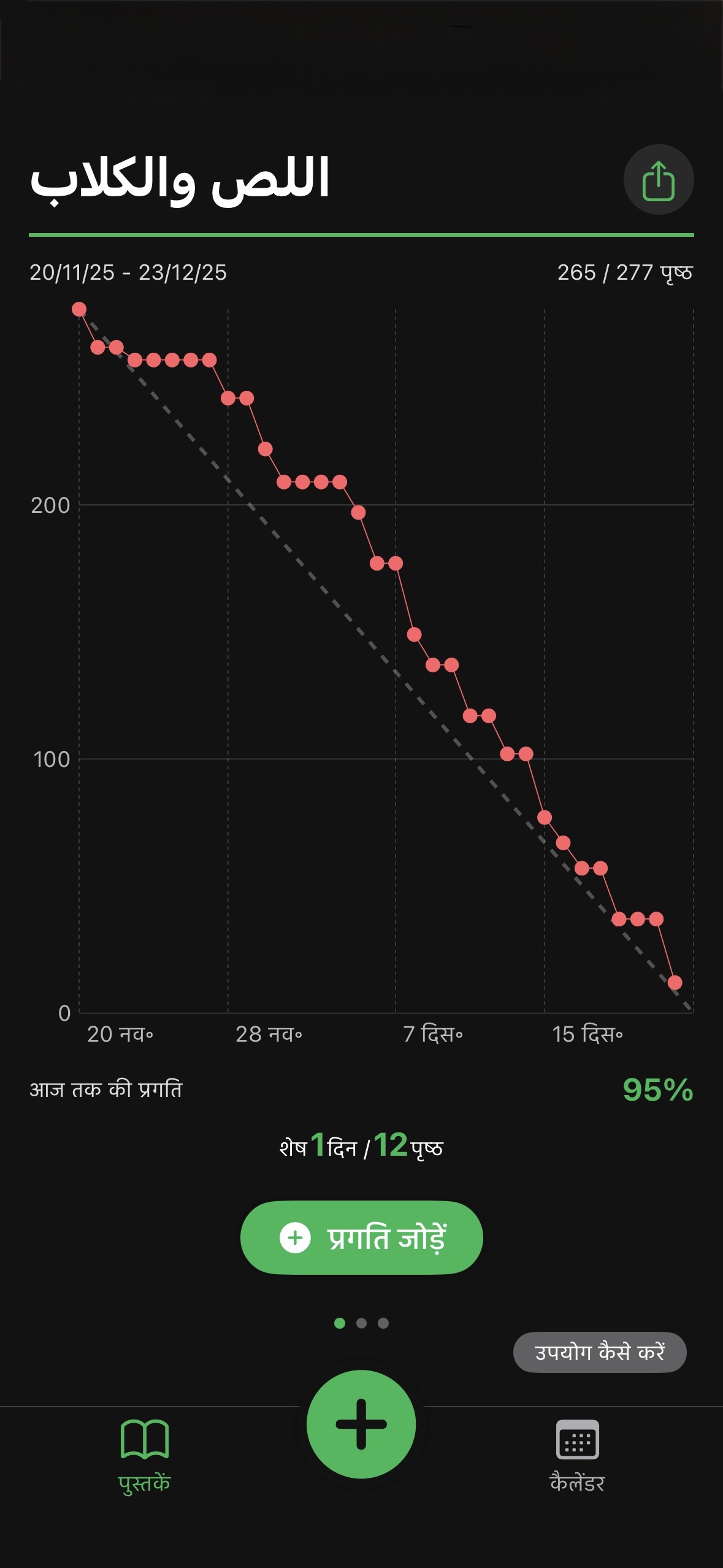
Task: Tap the date range 20/11/25 - 23/12/25
Action: pos(129,272)
